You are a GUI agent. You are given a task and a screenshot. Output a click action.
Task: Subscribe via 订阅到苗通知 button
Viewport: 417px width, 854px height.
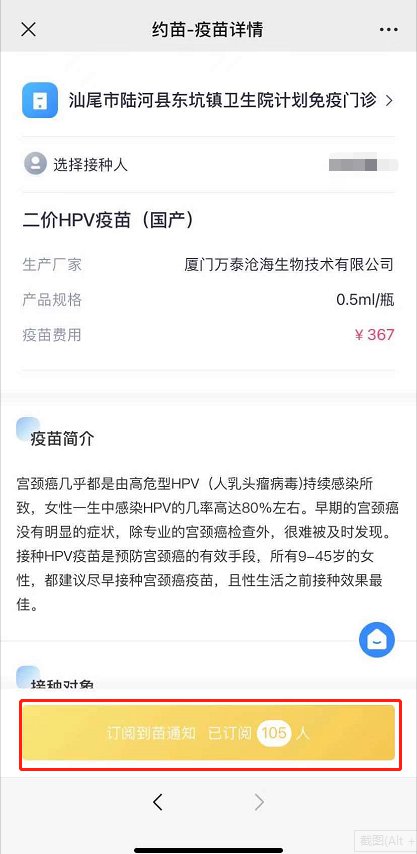coord(208,733)
